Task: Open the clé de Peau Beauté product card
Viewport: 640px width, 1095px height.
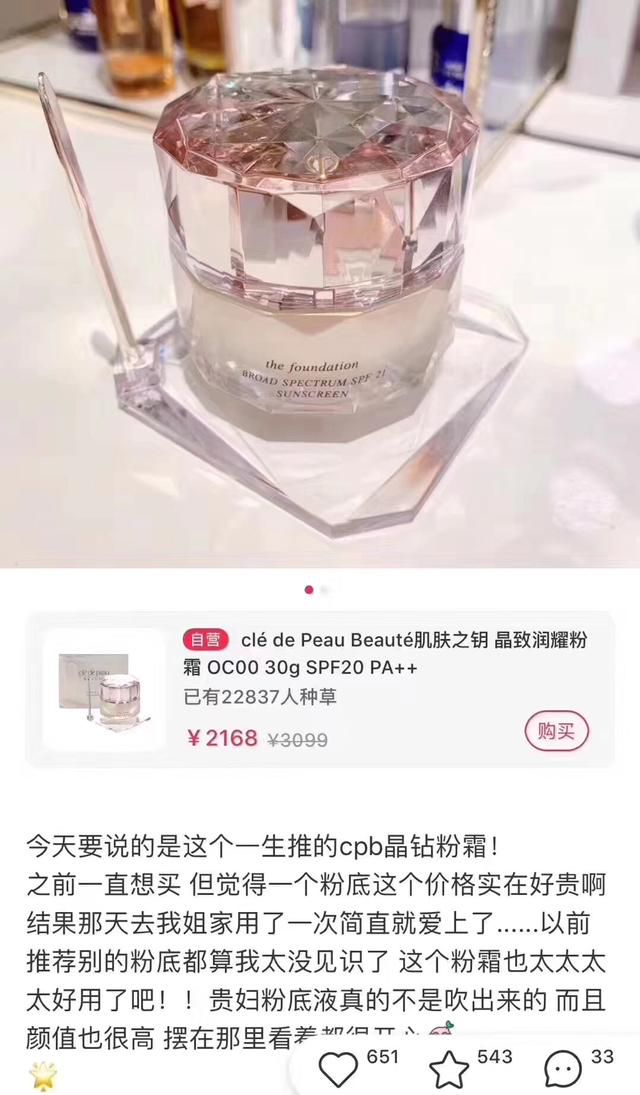Action: [320, 690]
